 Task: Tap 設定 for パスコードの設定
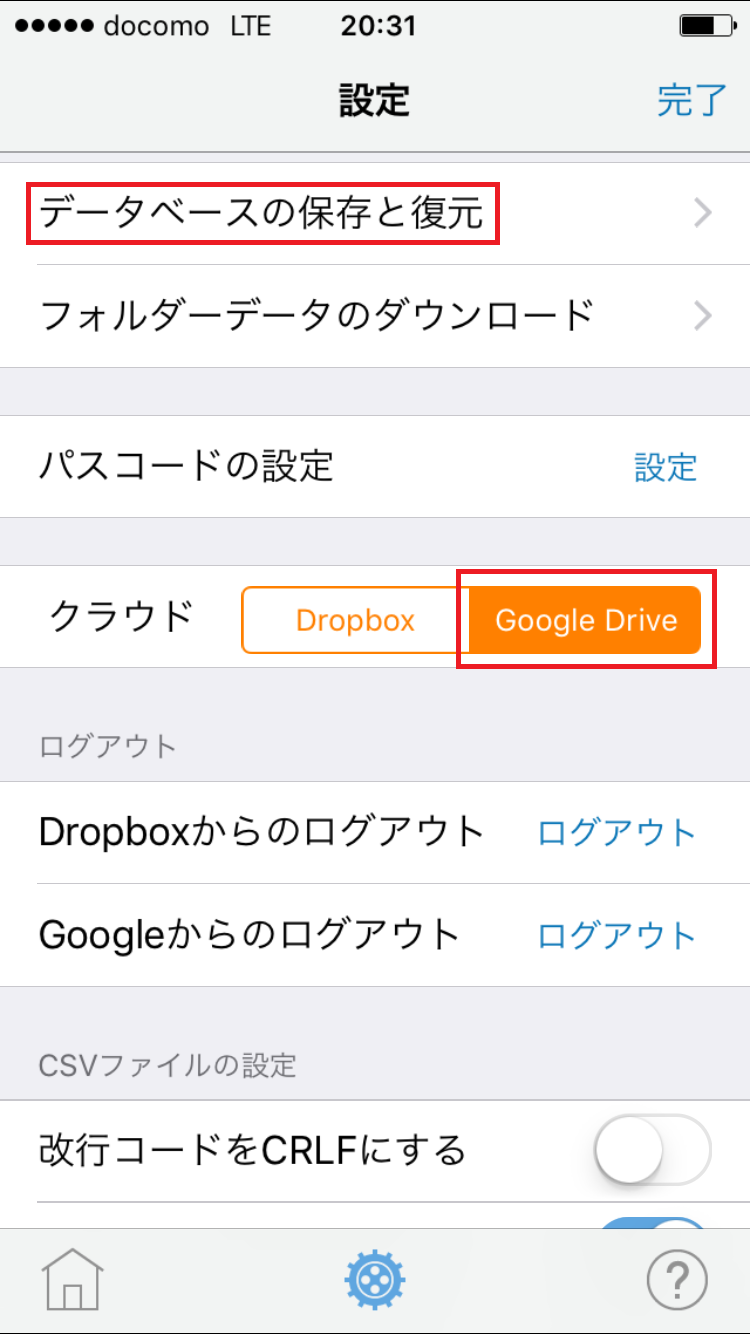(x=665, y=467)
